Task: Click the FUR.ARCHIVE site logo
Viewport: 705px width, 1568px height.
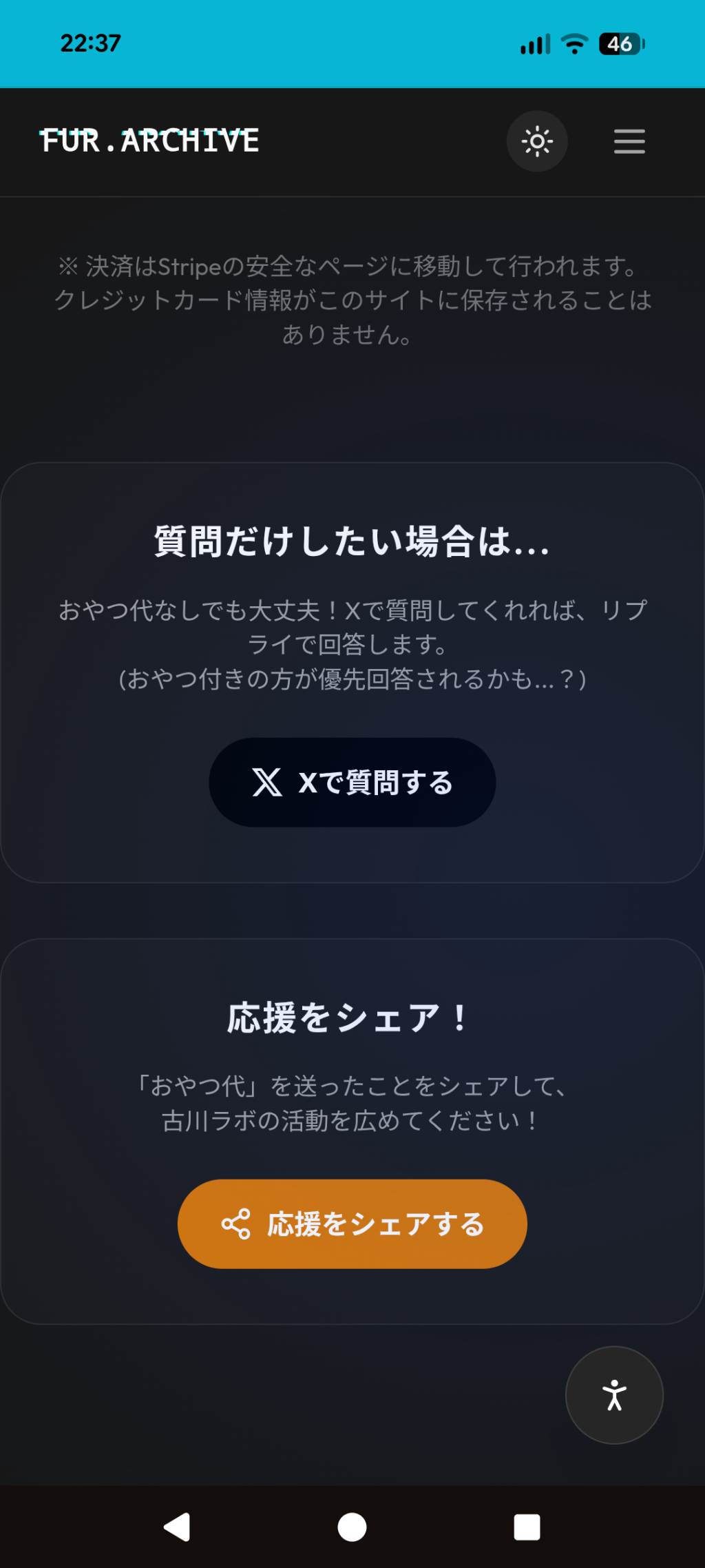Action: point(149,141)
